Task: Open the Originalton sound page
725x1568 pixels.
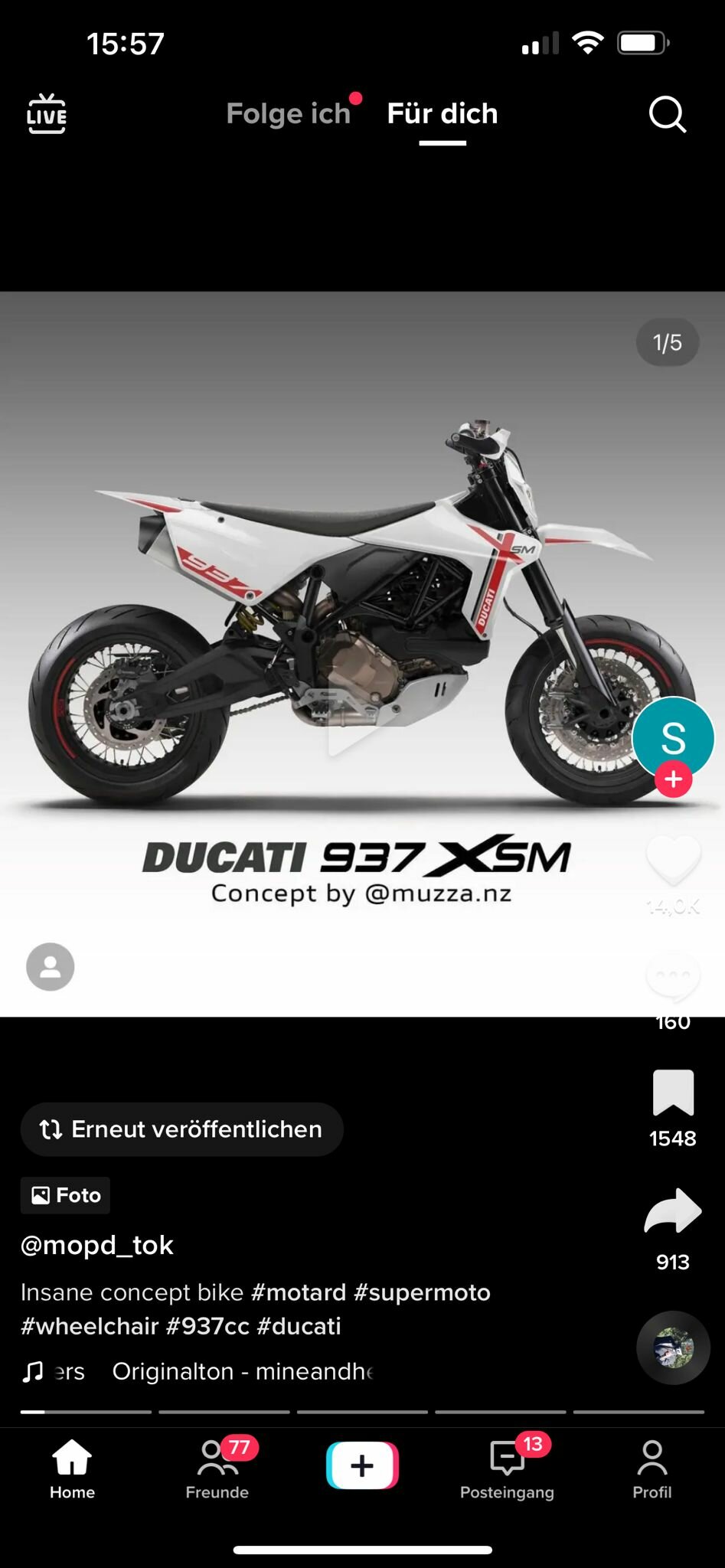Action: (242, 1371)
